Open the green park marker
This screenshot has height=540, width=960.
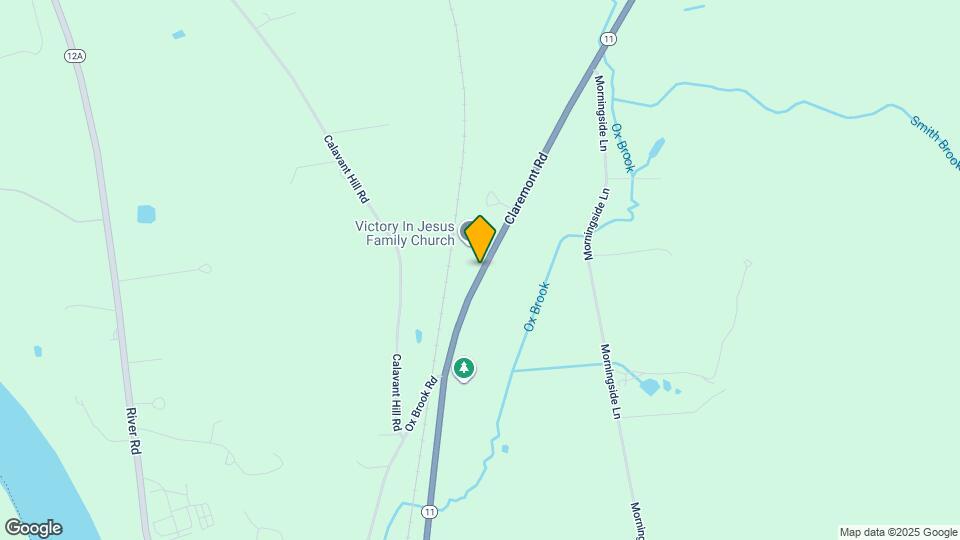tap(464, 369)
